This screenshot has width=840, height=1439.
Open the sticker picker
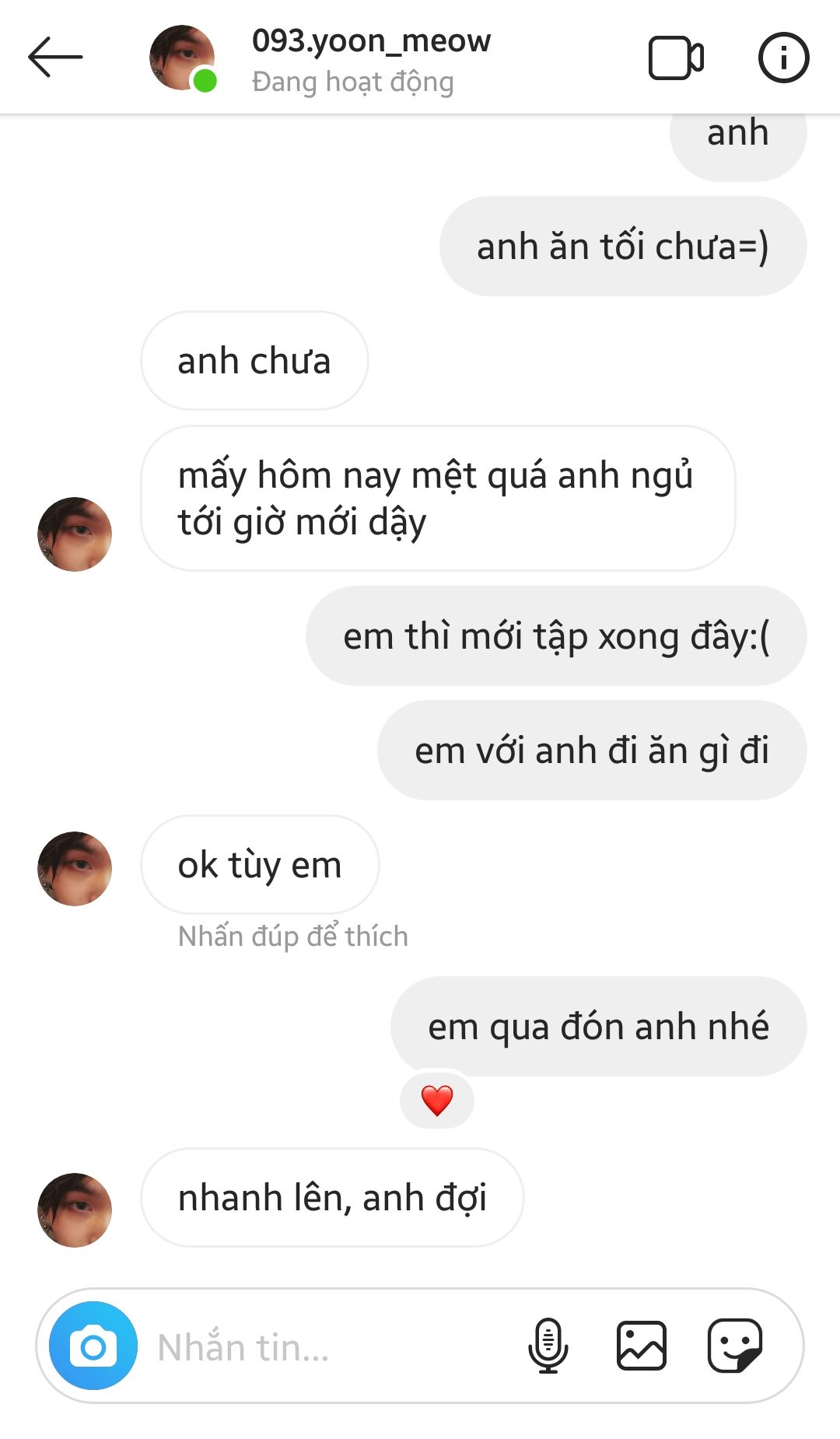point(735,1346)
